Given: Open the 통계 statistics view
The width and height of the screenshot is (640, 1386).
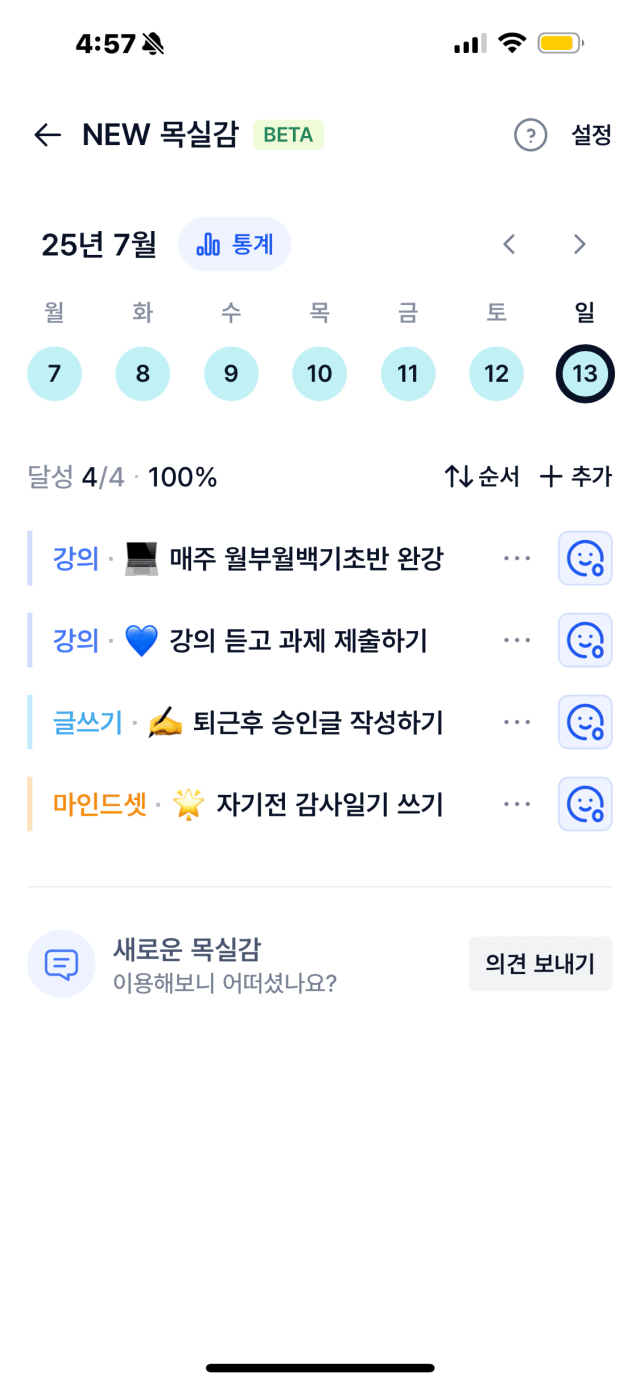Looking at the screenshot, I should [x=234, y=244].
